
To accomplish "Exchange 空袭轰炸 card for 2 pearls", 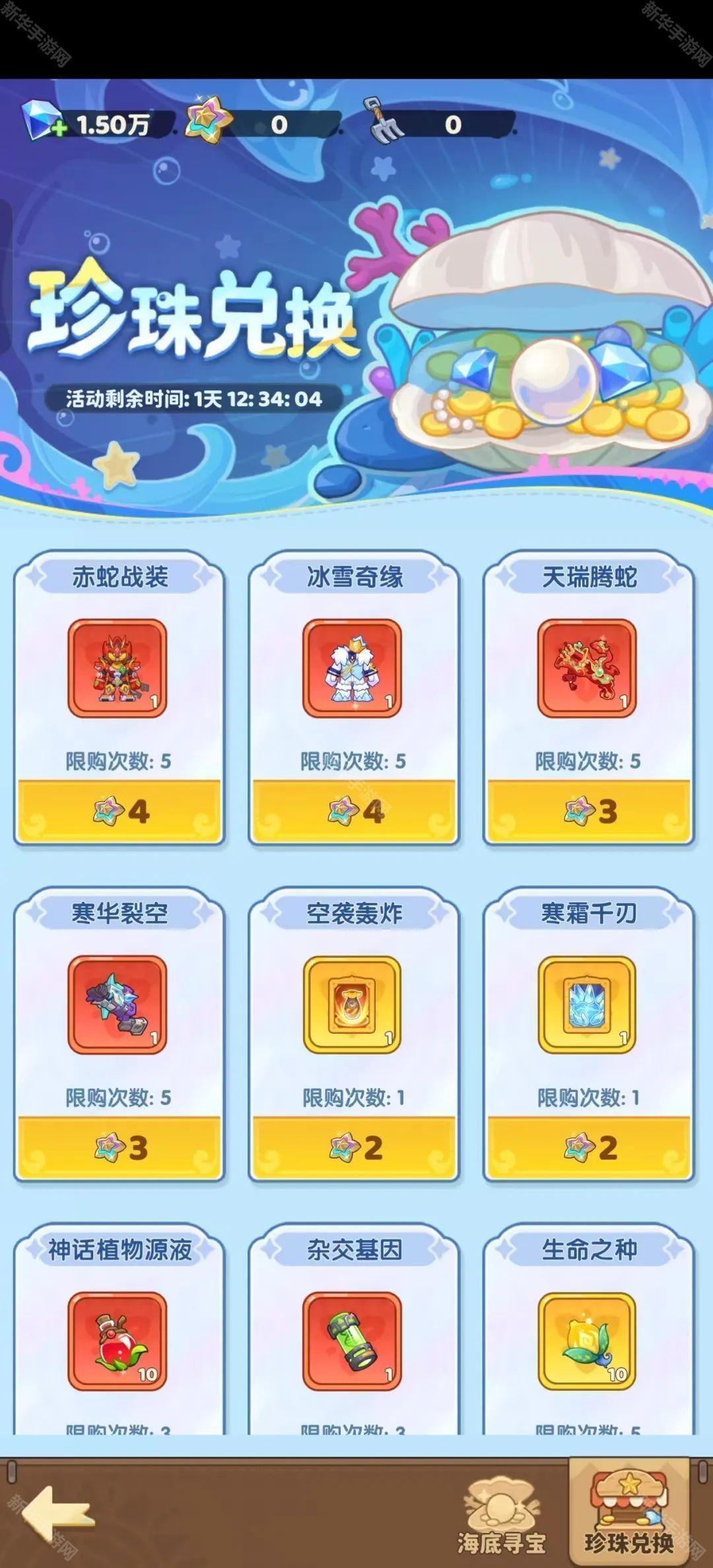I will click(355, 1147).
